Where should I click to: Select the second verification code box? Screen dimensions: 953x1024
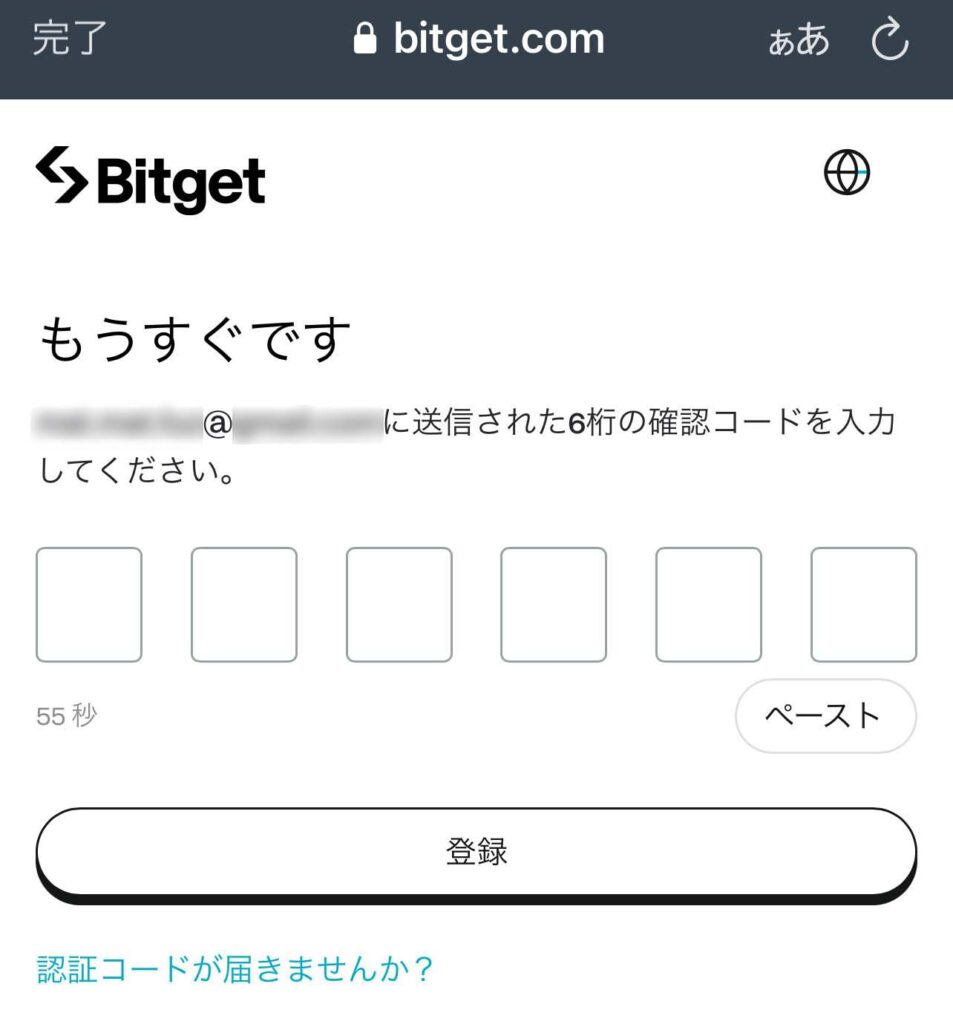(x=243, y=604)
